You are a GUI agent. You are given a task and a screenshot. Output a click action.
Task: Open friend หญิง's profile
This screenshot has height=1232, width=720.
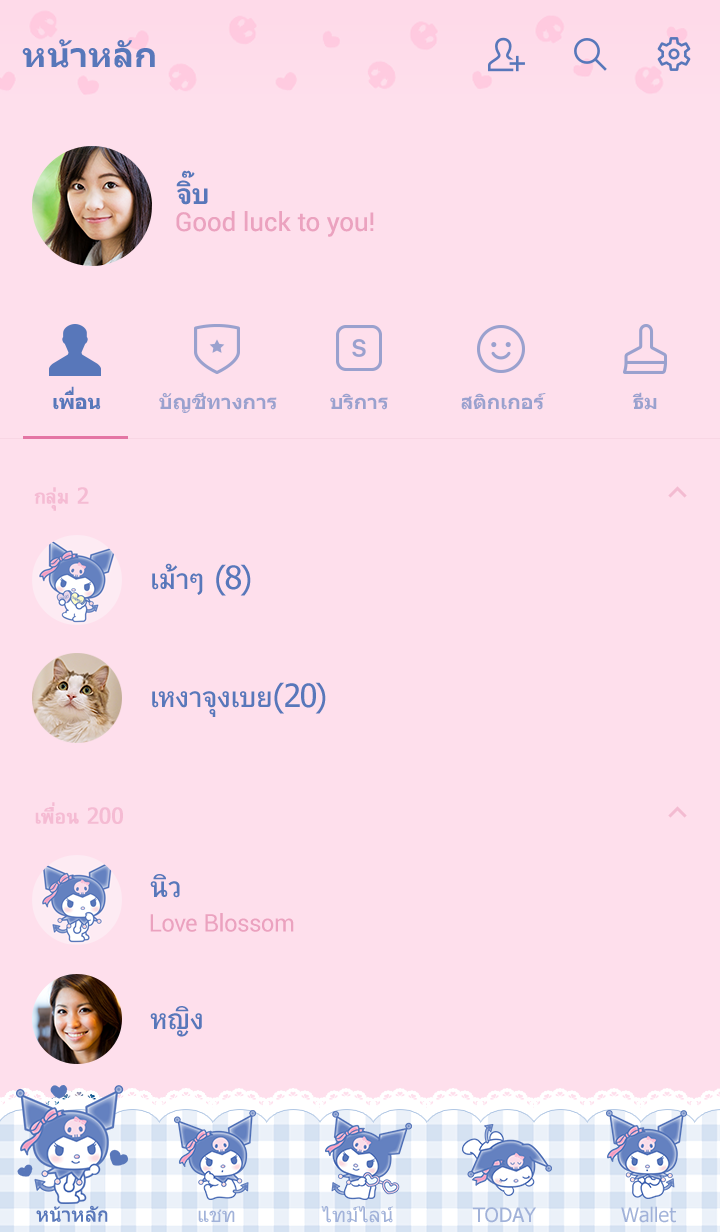176,1020
